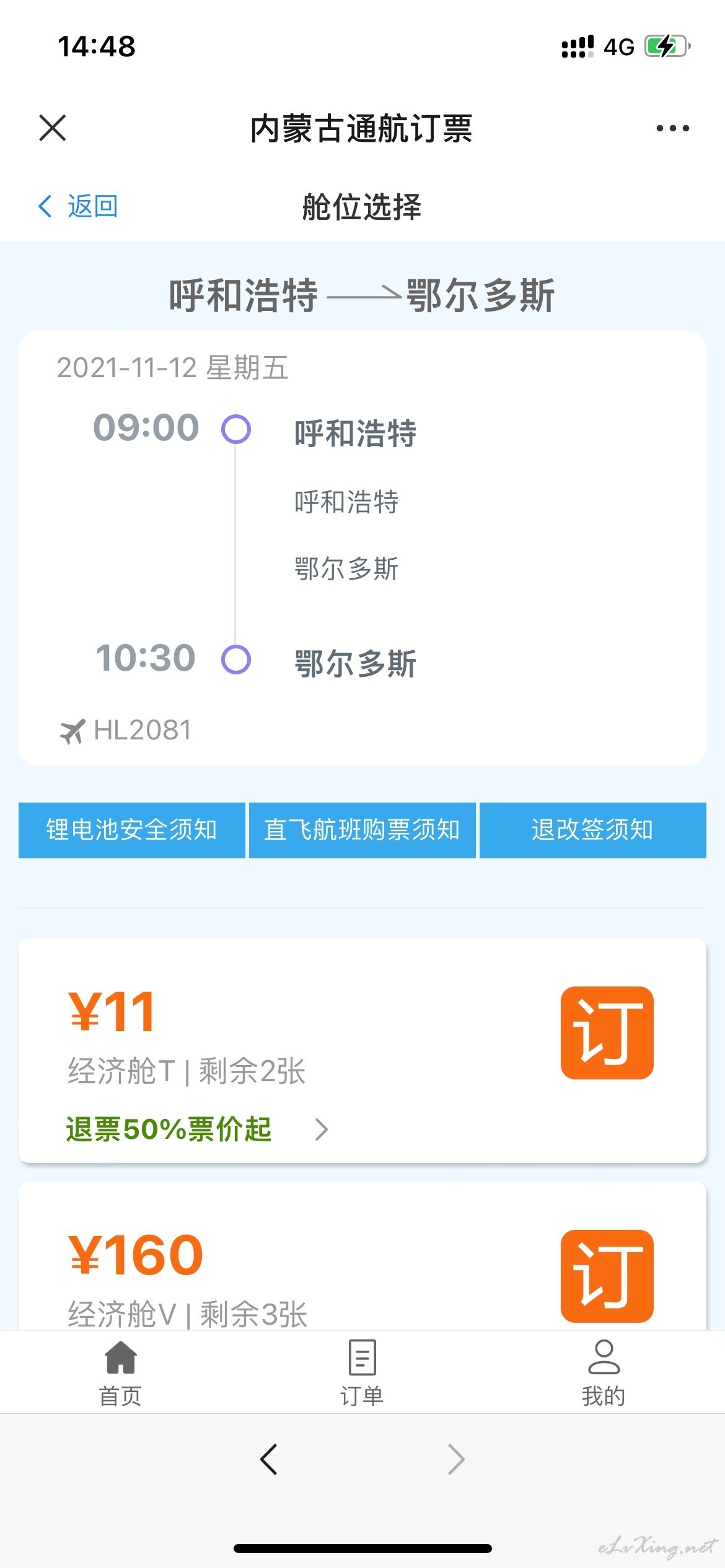
Task: Switch to the 首页 tab
Action: [x=121, y=1372]
